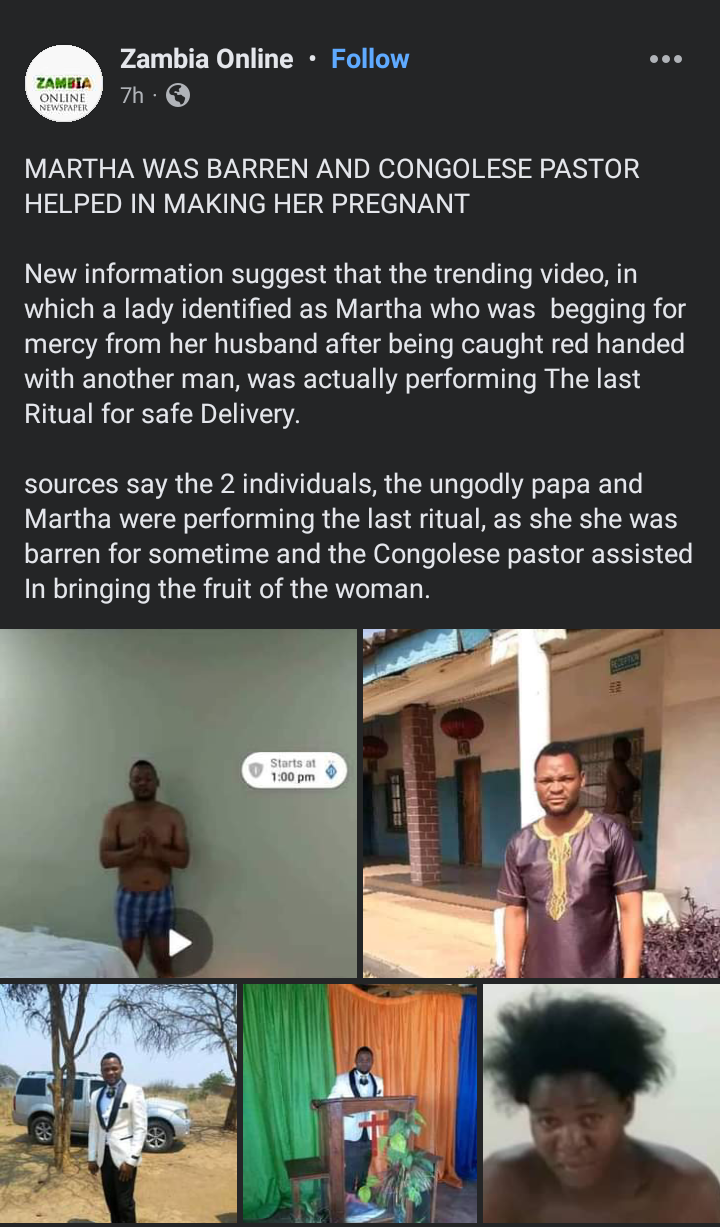Image resolution: width=720 pixels, height=1227 pixels.
Task: Play the video with the Starts at 1:00 pm badge
Action: [x=180, y=942]
